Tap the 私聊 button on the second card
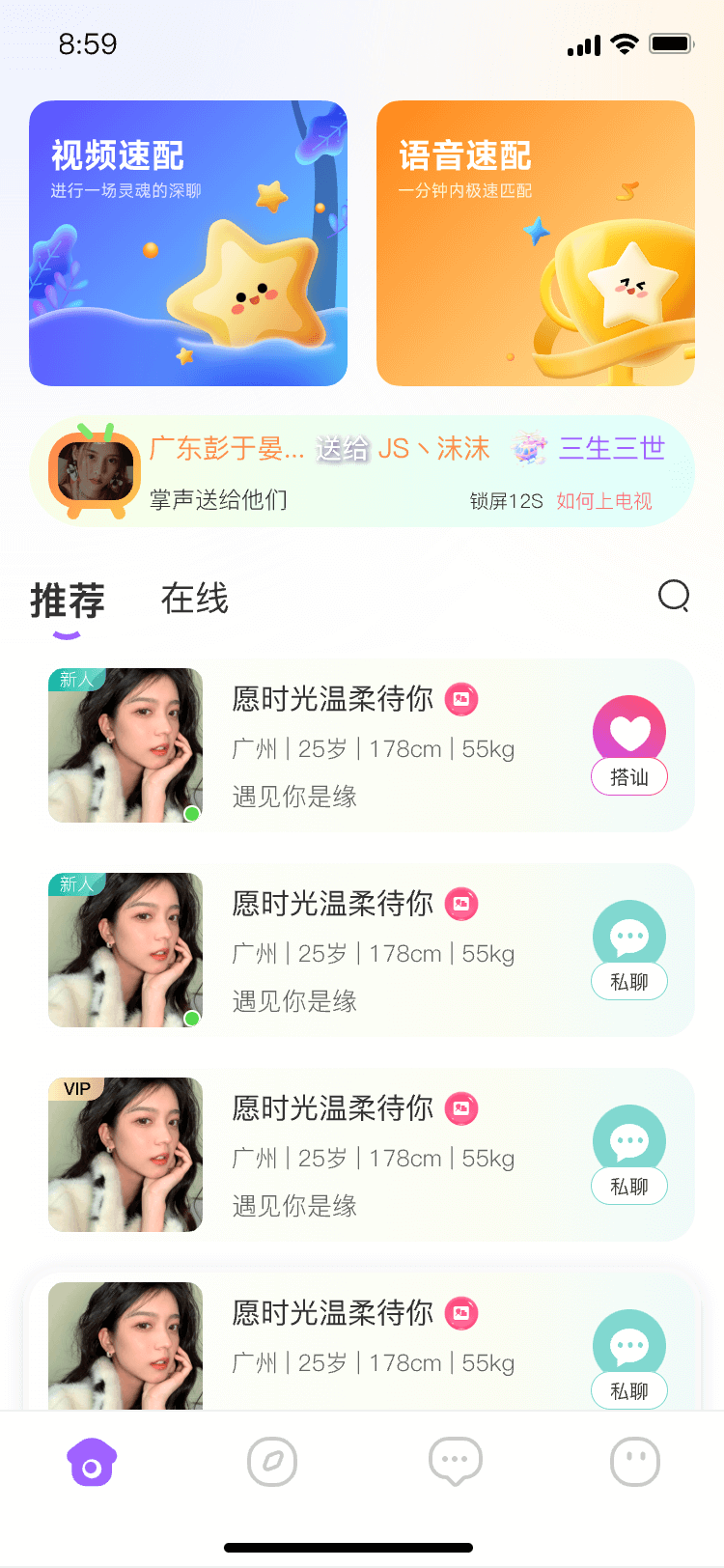 click(628, 982)
